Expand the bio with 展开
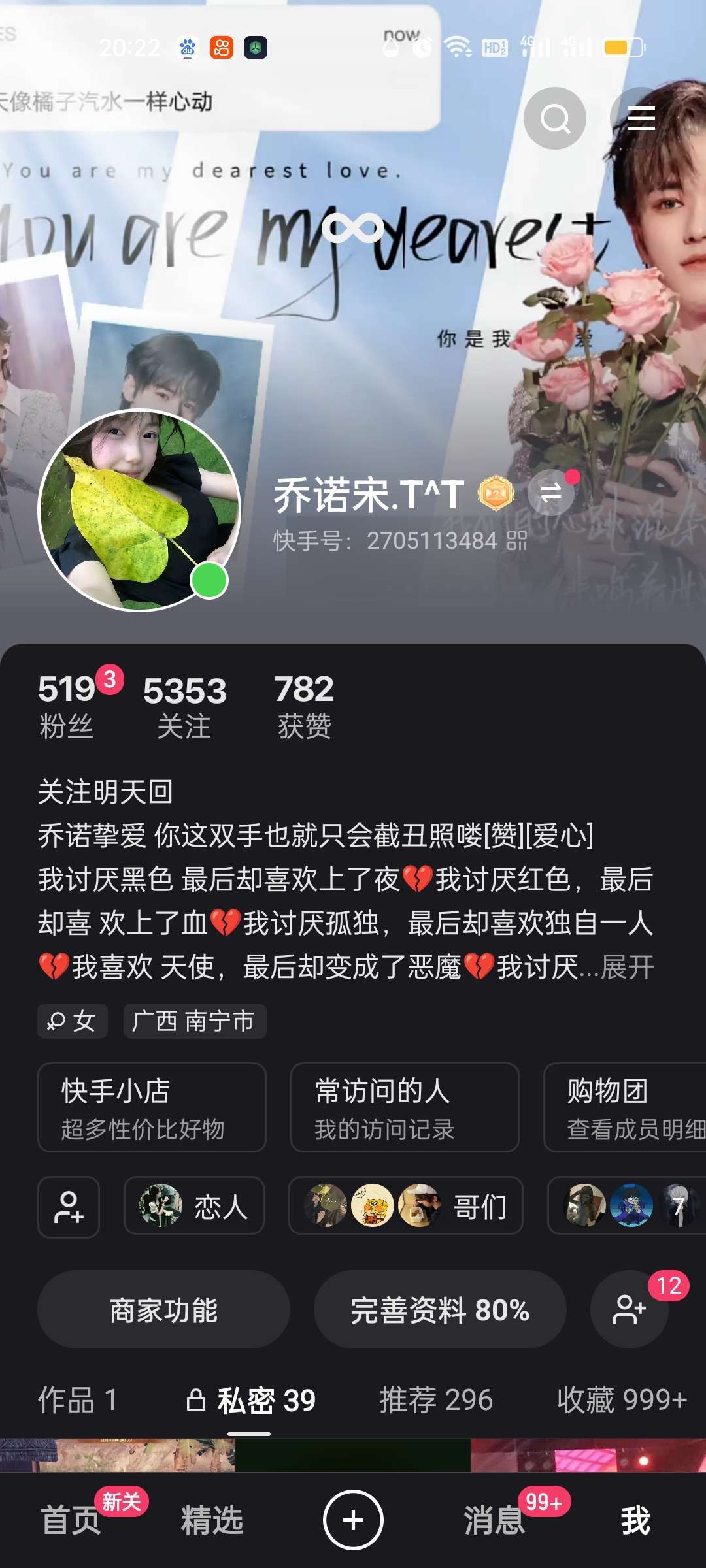Image resolution: width=706 pixels, height=1568 pixels. (x=628, y=968)
